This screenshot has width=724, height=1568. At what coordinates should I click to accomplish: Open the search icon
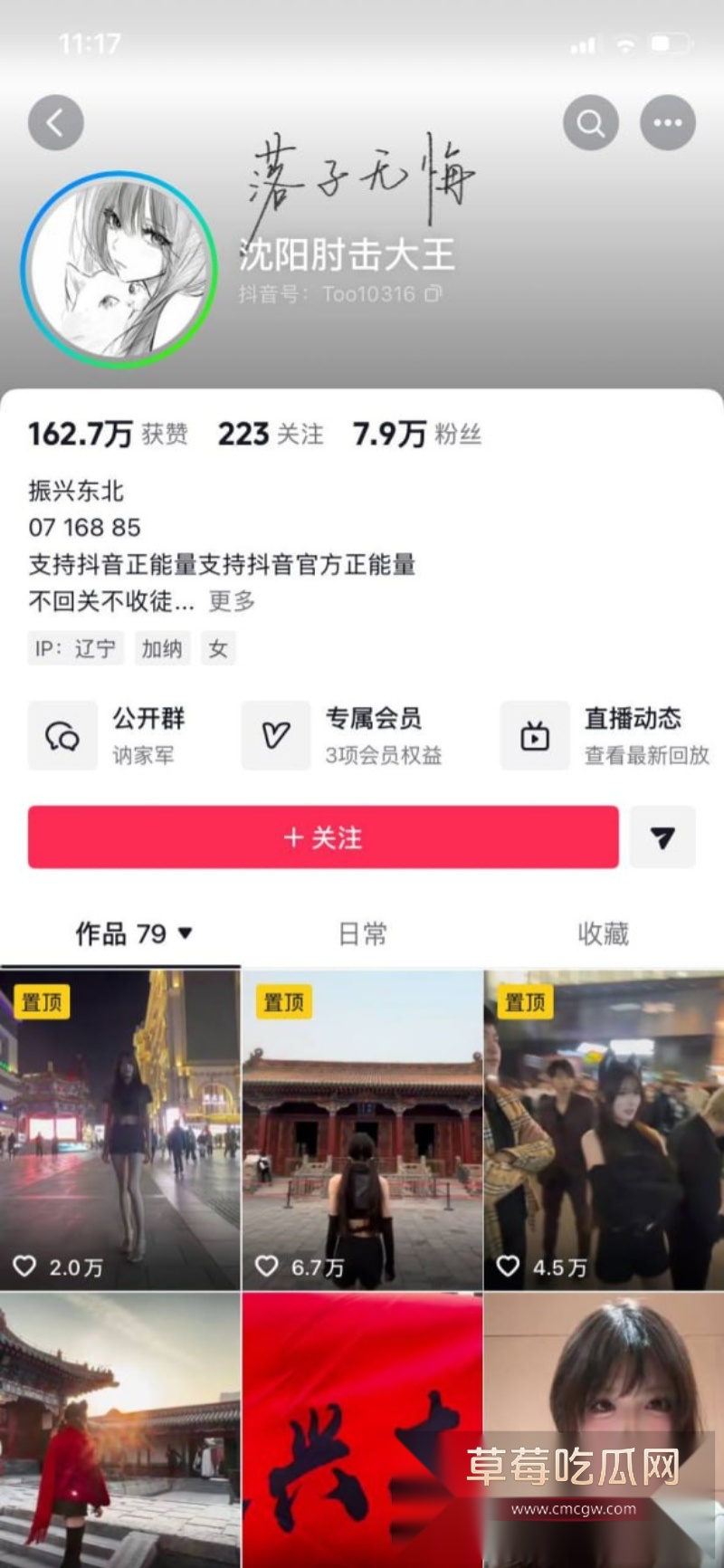[x=590, y=122]
